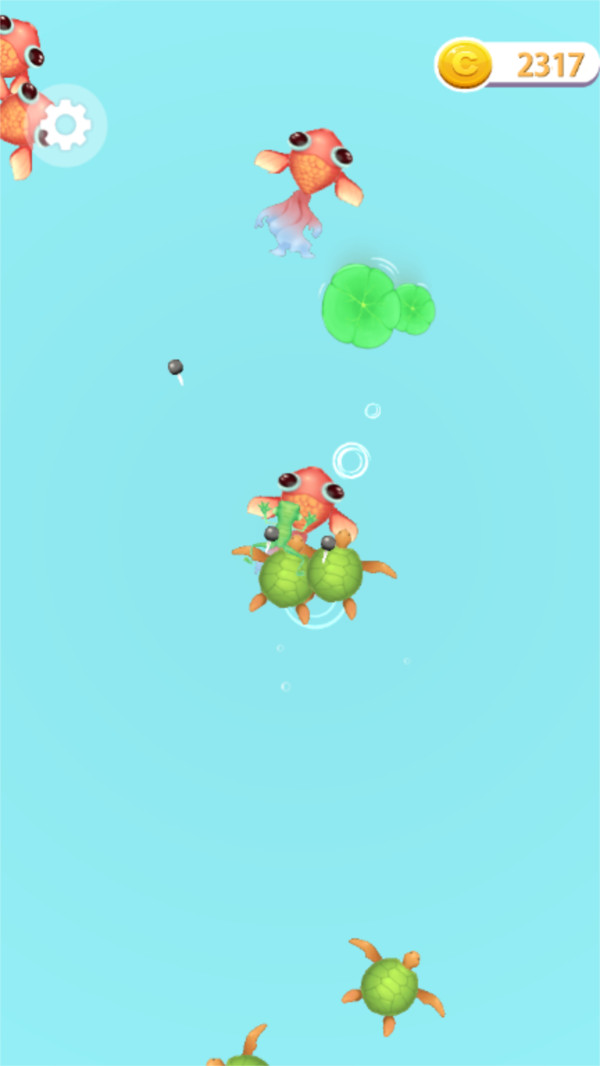Image resolution: width=600 pixels, height=1066 pixels.
Task: Open the settings gear icon
Action: click(x=66, y=126)
